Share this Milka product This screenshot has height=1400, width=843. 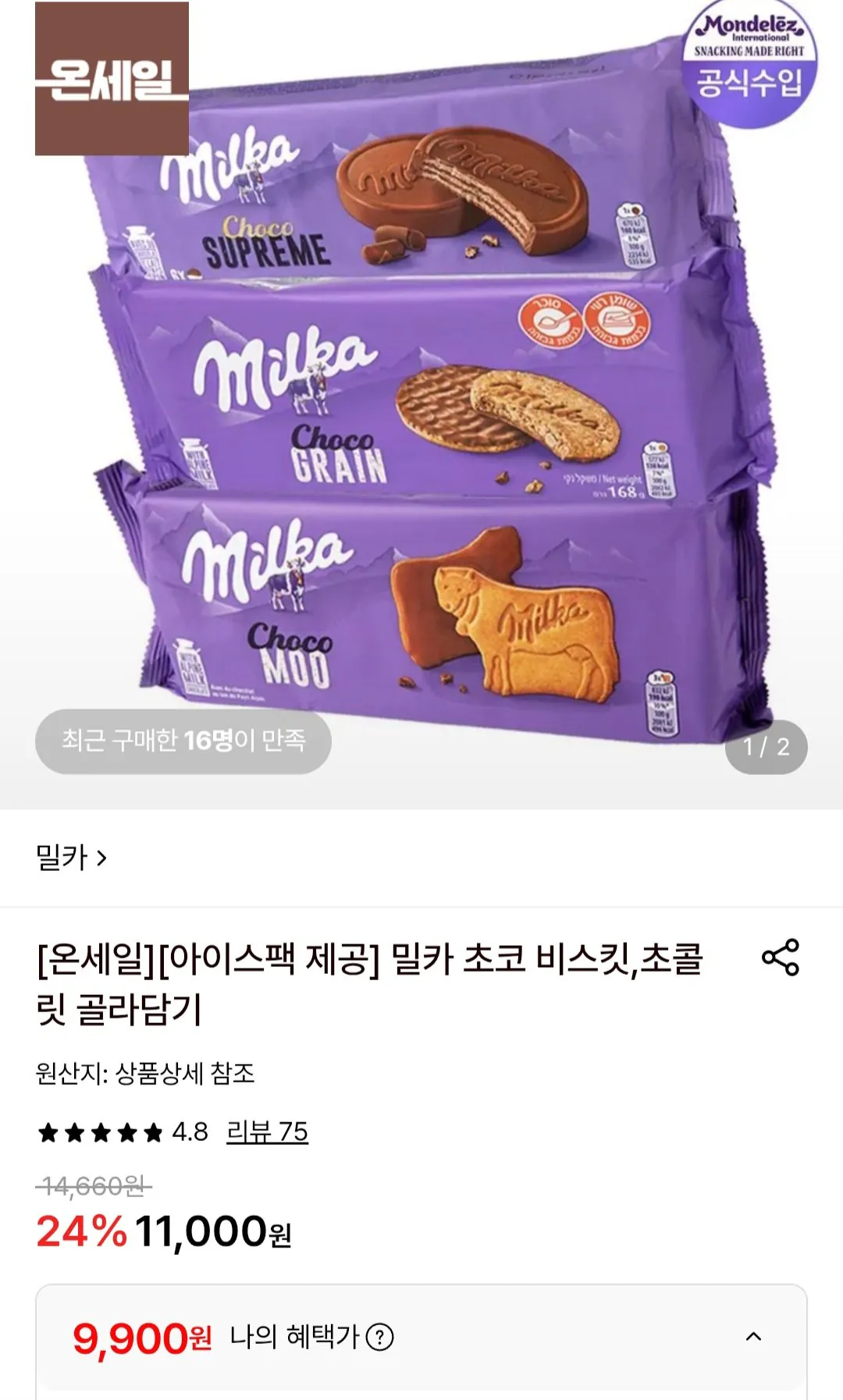pos(781,958)
